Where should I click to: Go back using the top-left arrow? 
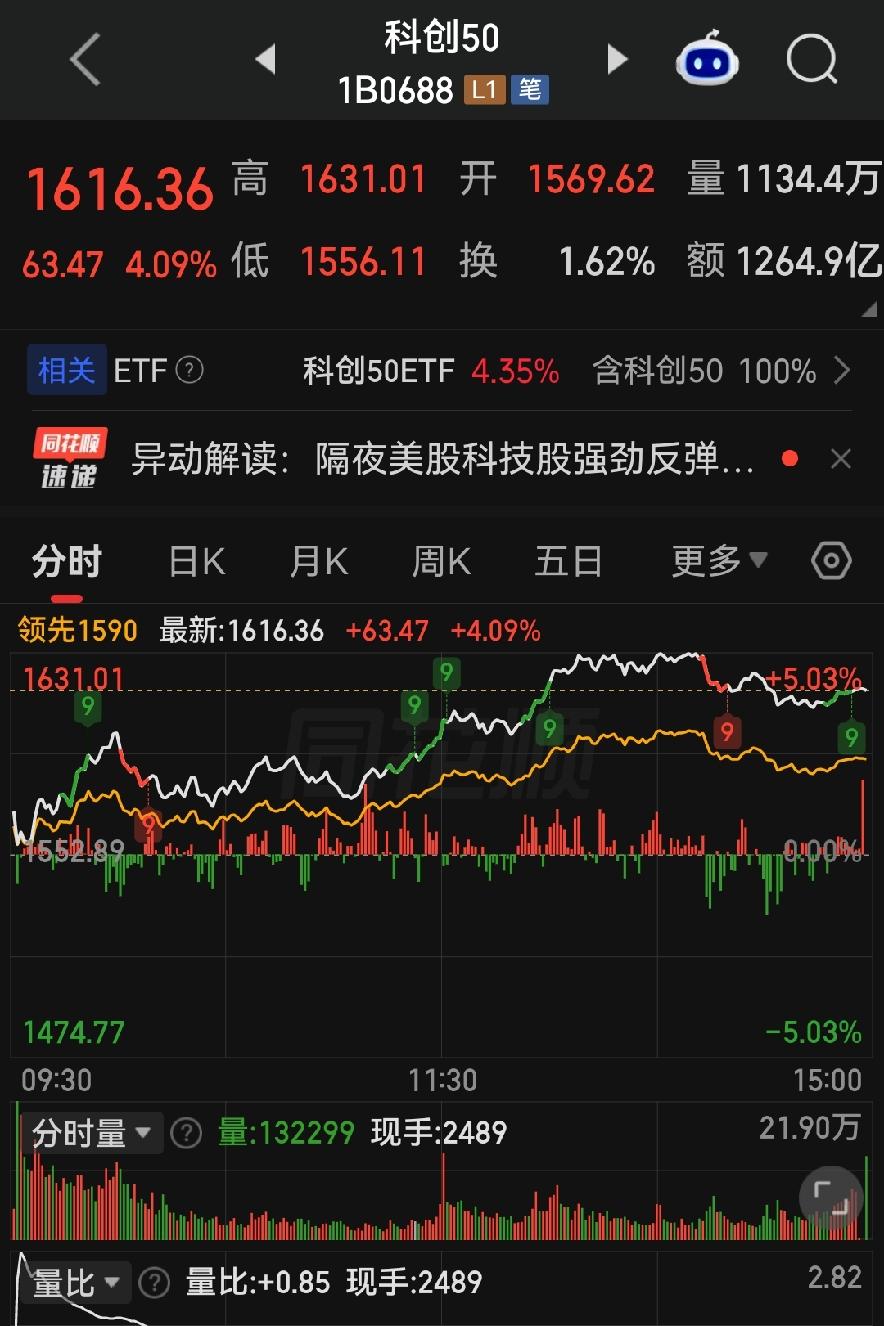85,60
